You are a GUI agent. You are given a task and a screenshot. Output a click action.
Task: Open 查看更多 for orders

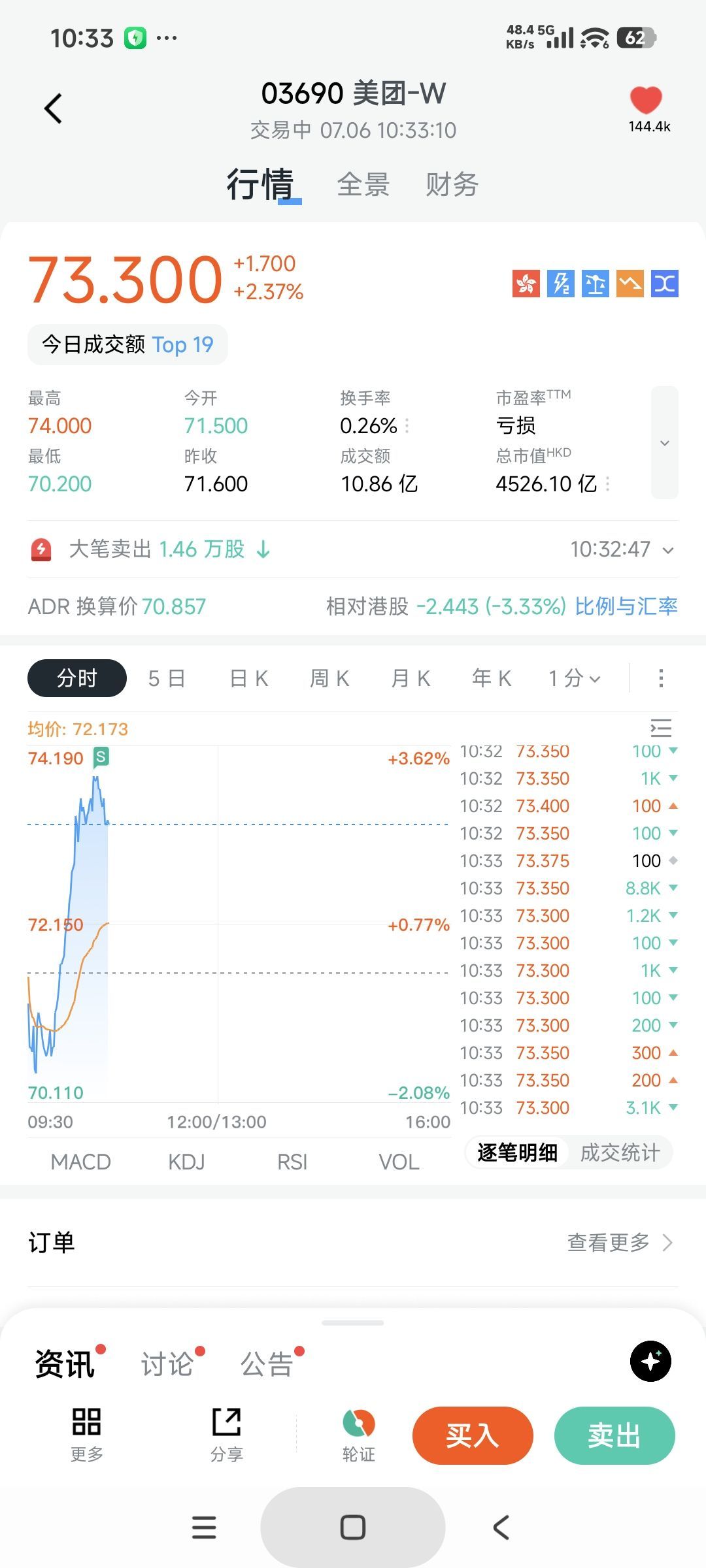(620, 1243)
